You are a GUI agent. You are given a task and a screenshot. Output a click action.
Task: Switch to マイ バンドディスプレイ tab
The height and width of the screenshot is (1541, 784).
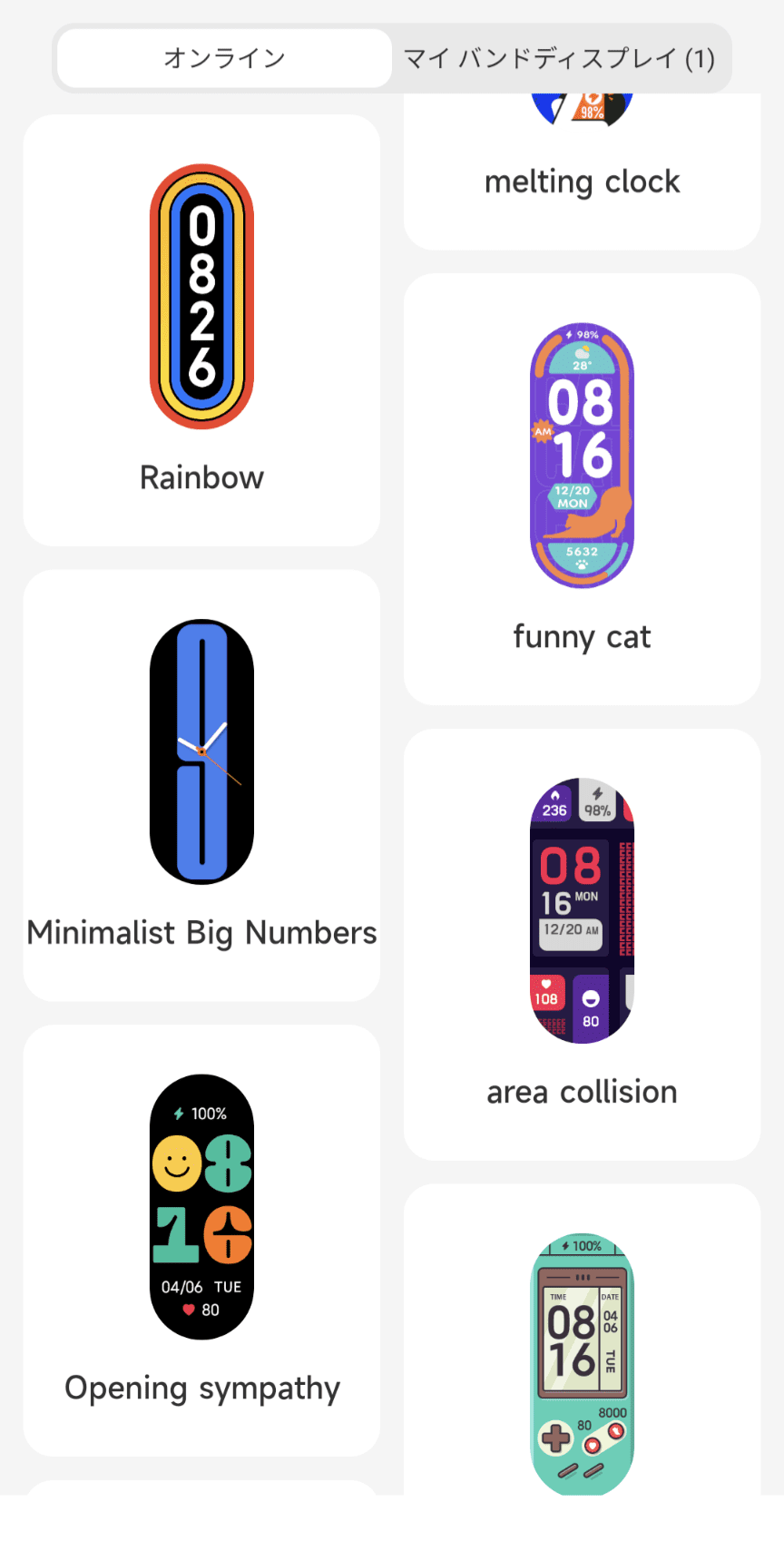pos(559,58)
